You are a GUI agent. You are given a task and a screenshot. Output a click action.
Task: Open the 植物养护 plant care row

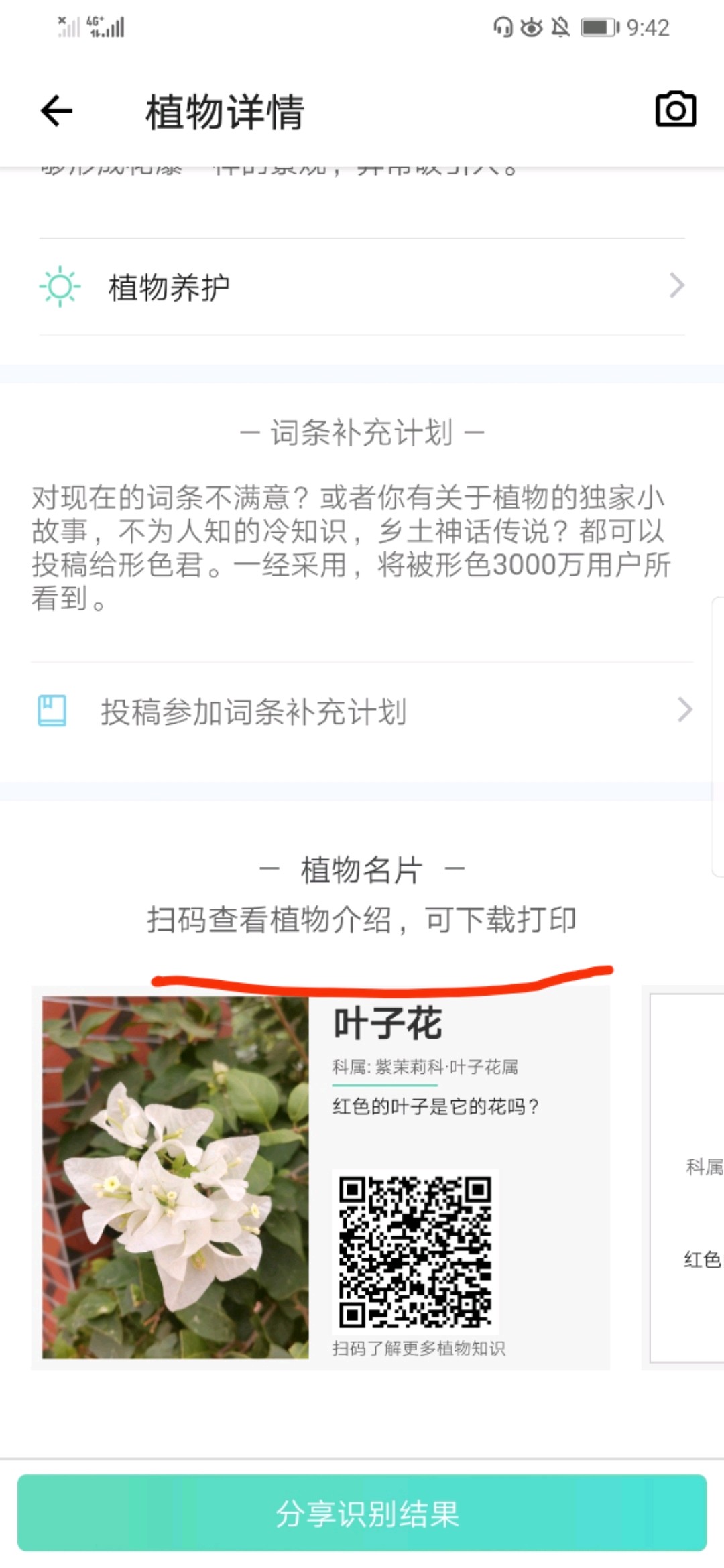362,287
